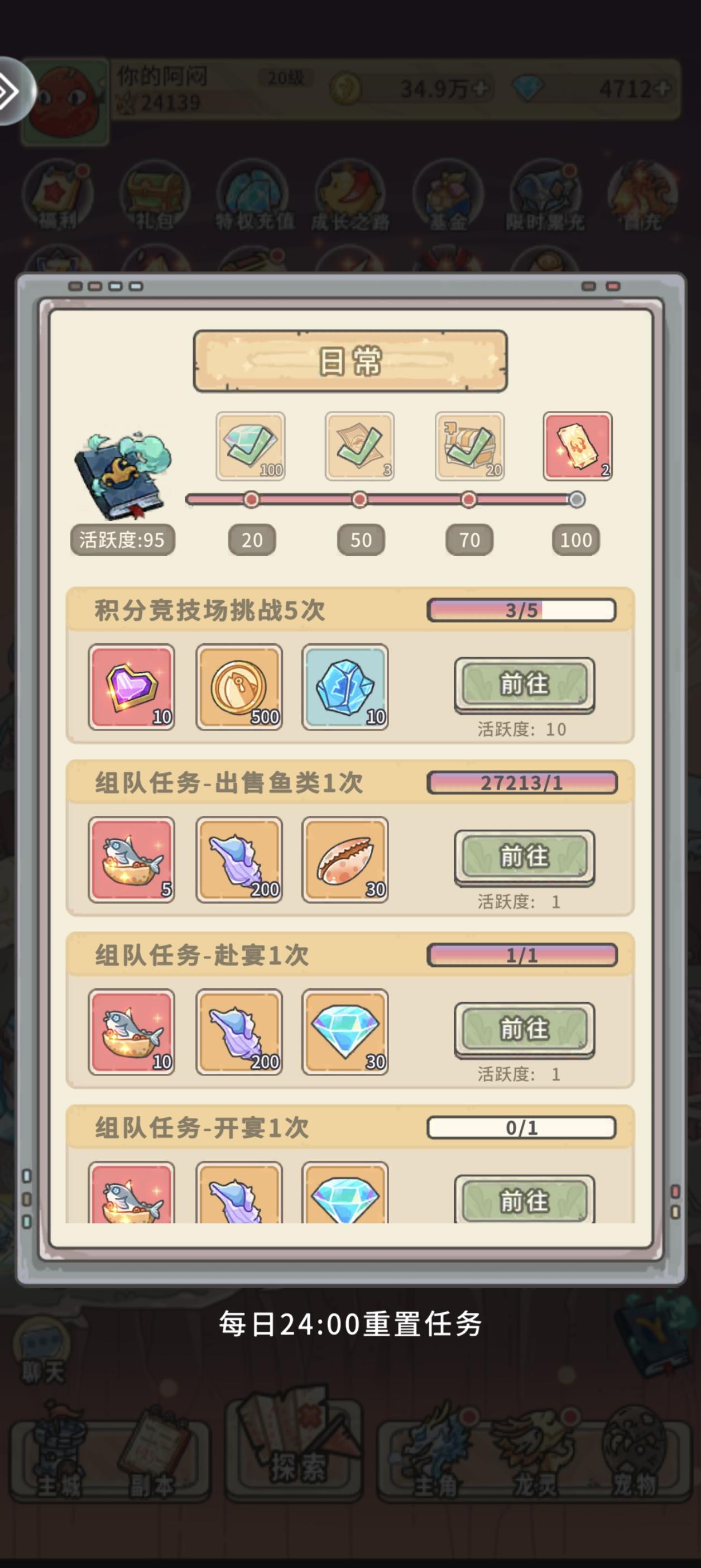Tap the 基金 fund icon
This screenshot has height=1568, width=701.
450,195
